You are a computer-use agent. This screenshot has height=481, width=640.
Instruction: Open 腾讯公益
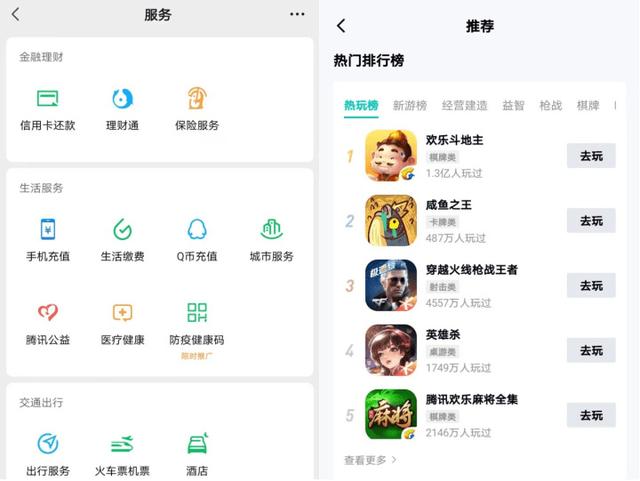(x=48, y=324)
